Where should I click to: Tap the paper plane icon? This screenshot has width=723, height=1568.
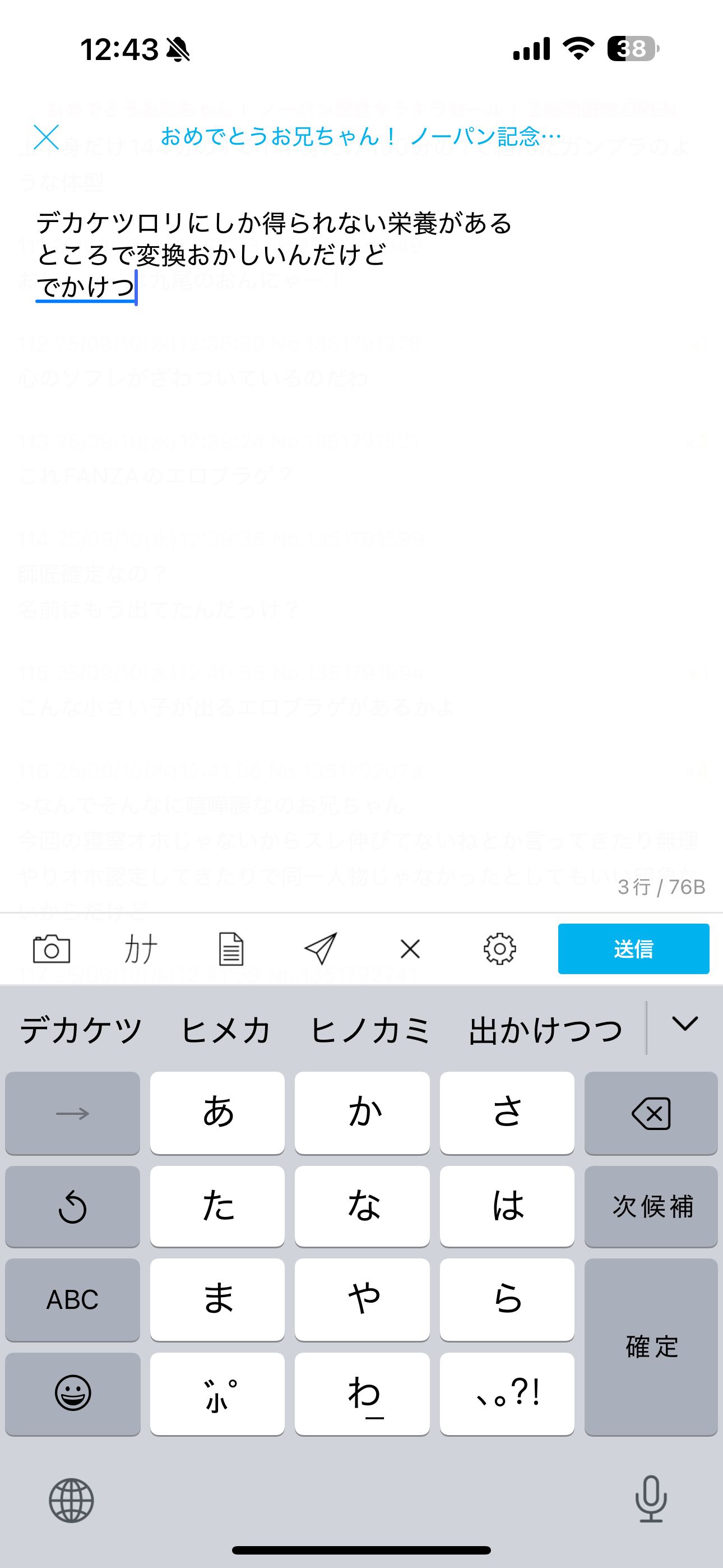pos(320,948)
